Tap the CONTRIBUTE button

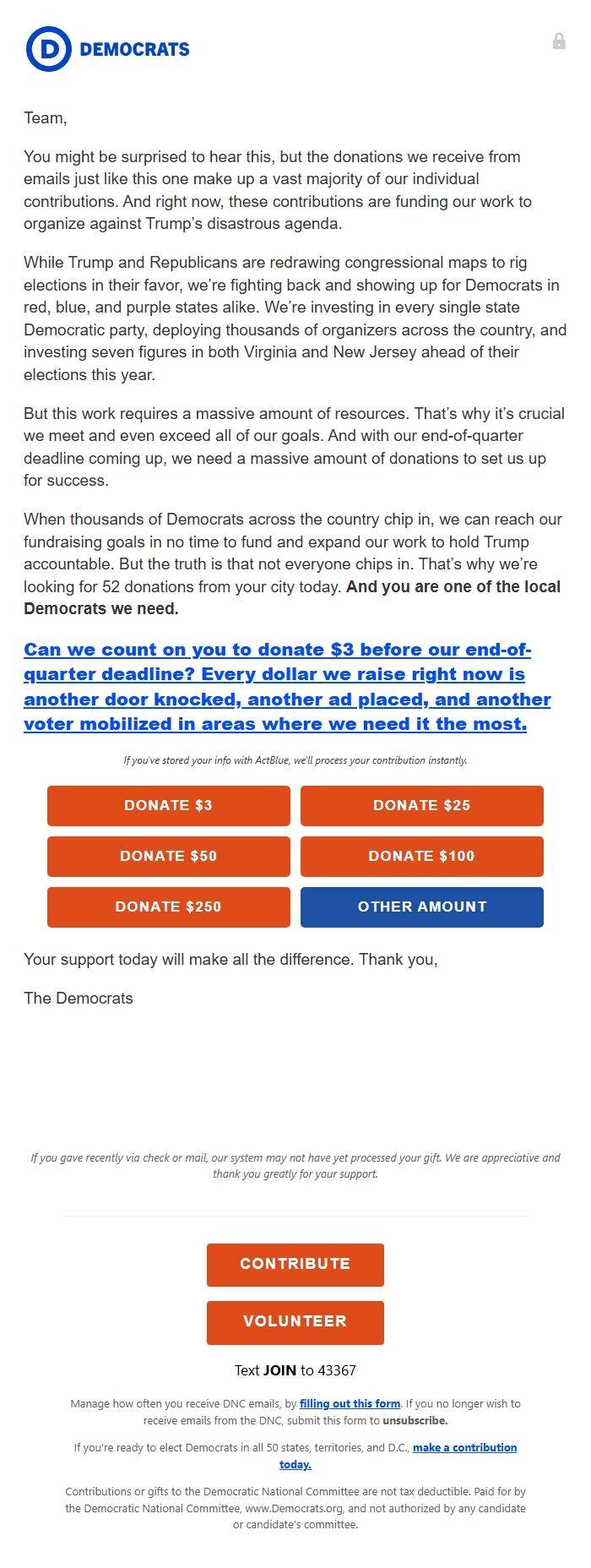click(295, 1264)
